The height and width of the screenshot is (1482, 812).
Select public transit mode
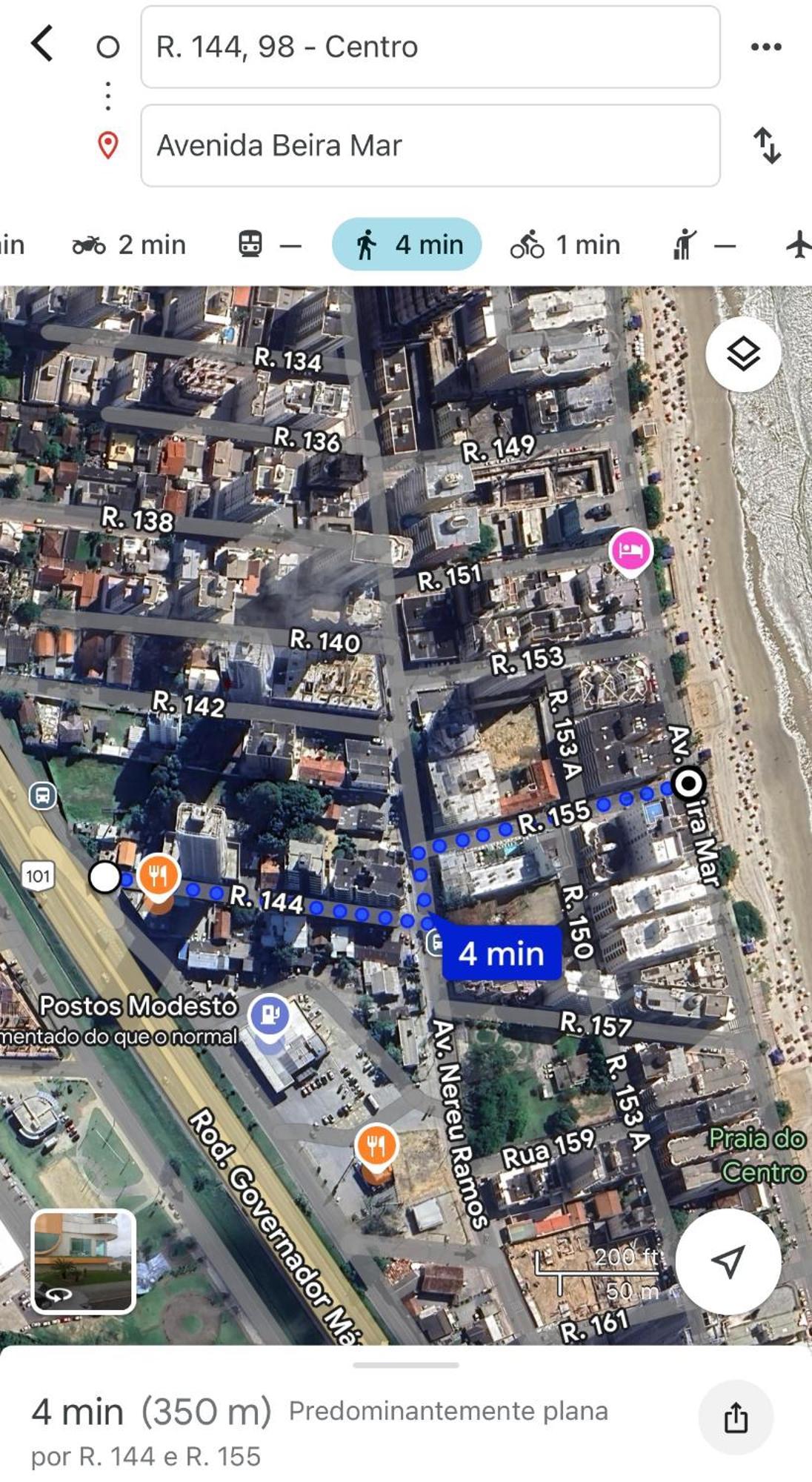pos(269,245)
